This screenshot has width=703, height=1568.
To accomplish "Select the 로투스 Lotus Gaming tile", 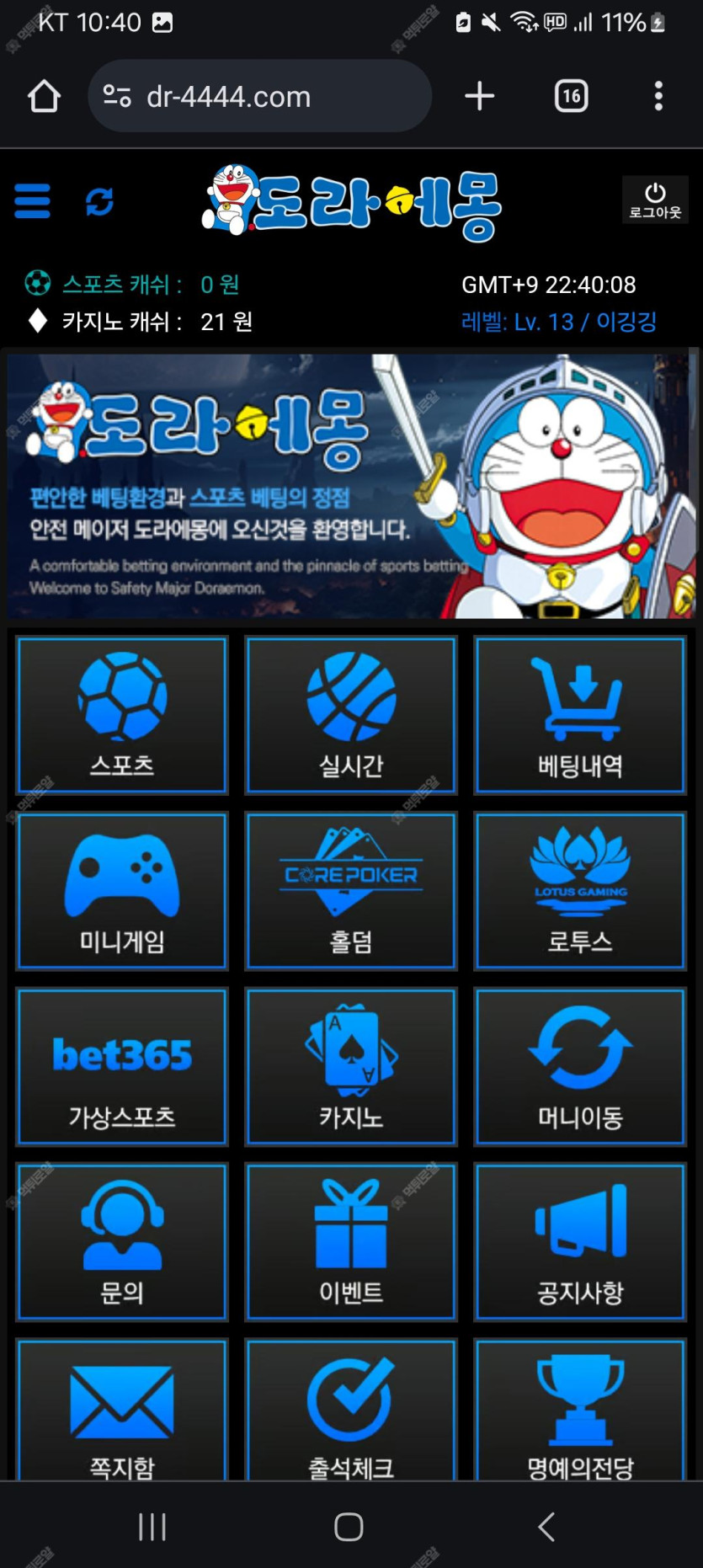I will click(x=580, y=891).
